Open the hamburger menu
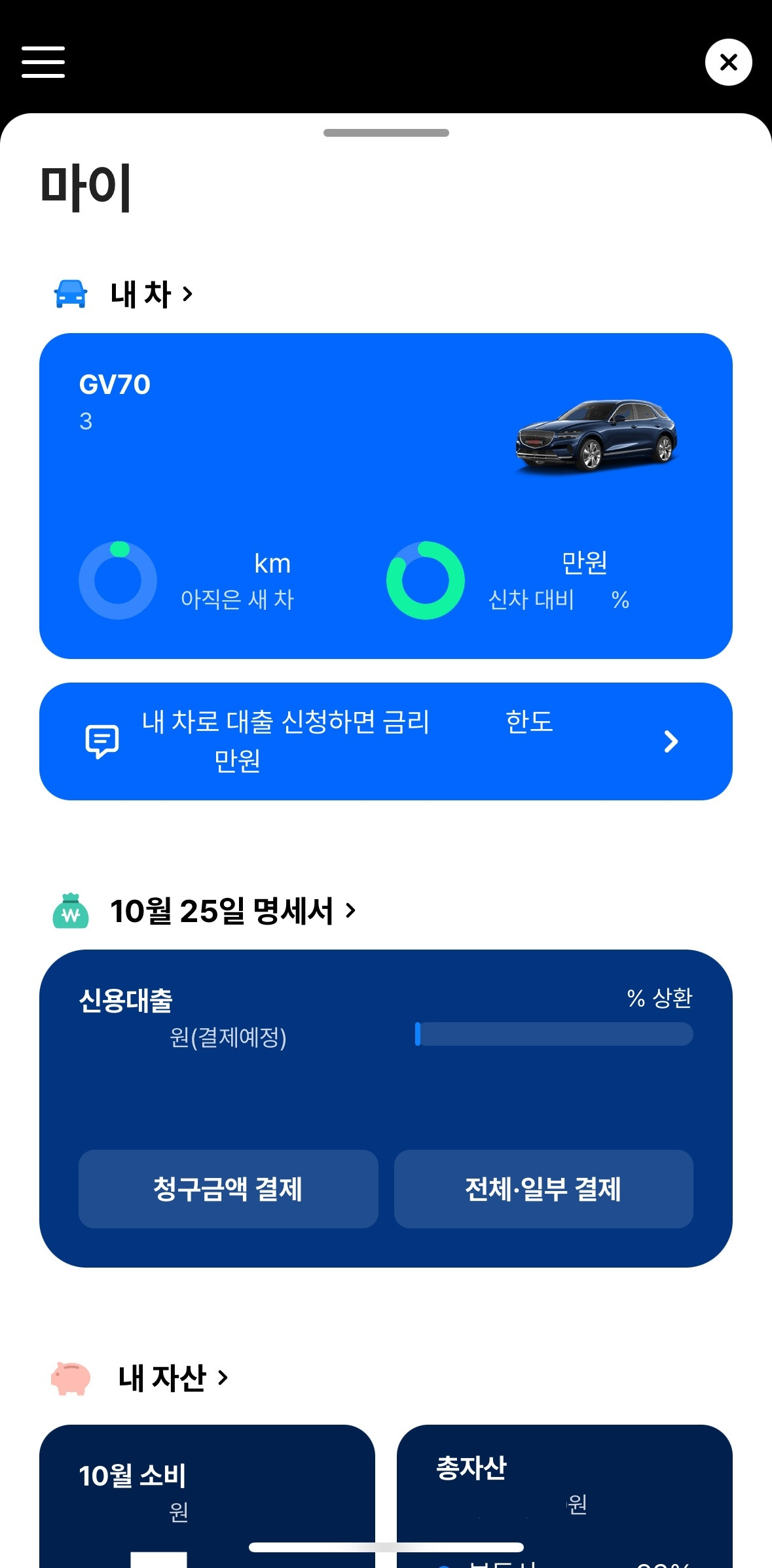772x1568 pixels. coord(43,62)
